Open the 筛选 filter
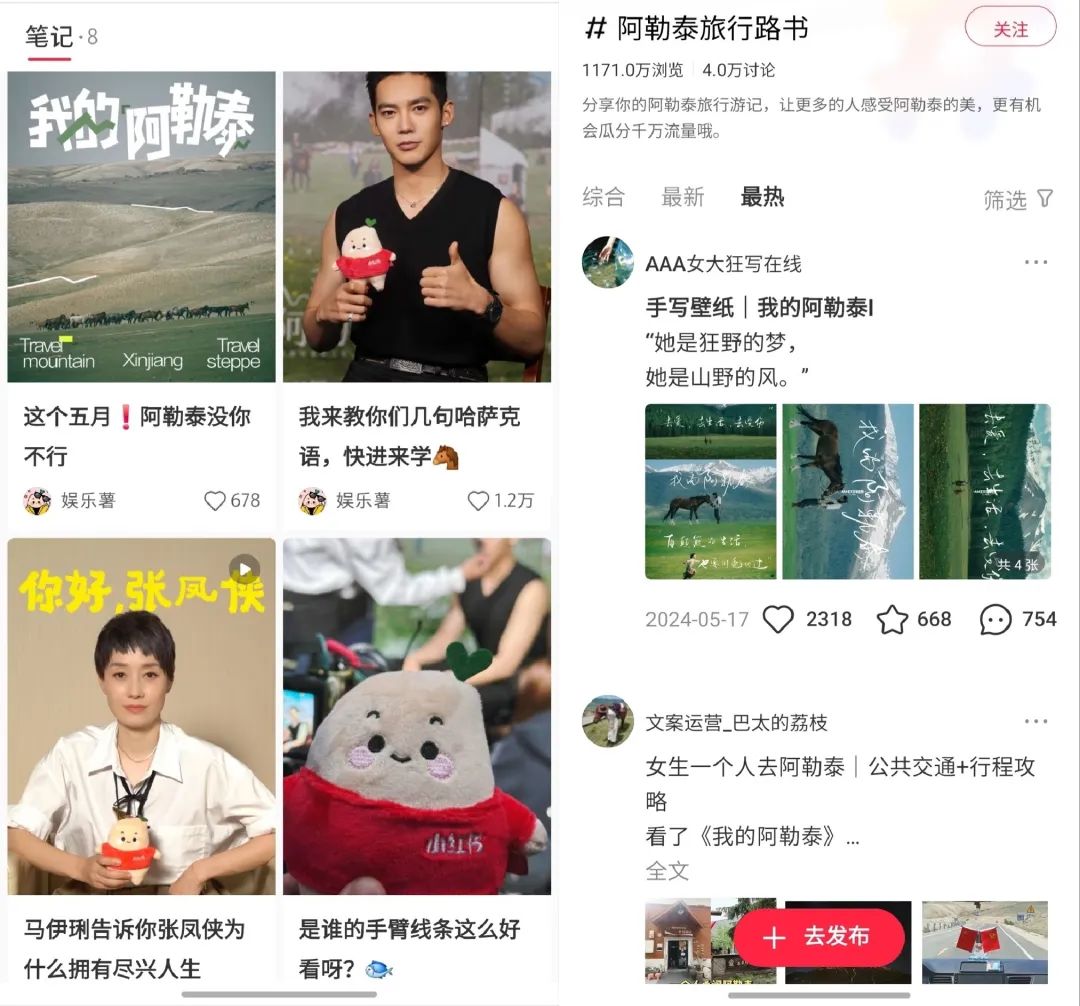 pyautogui.click(x=1018, y=199)
